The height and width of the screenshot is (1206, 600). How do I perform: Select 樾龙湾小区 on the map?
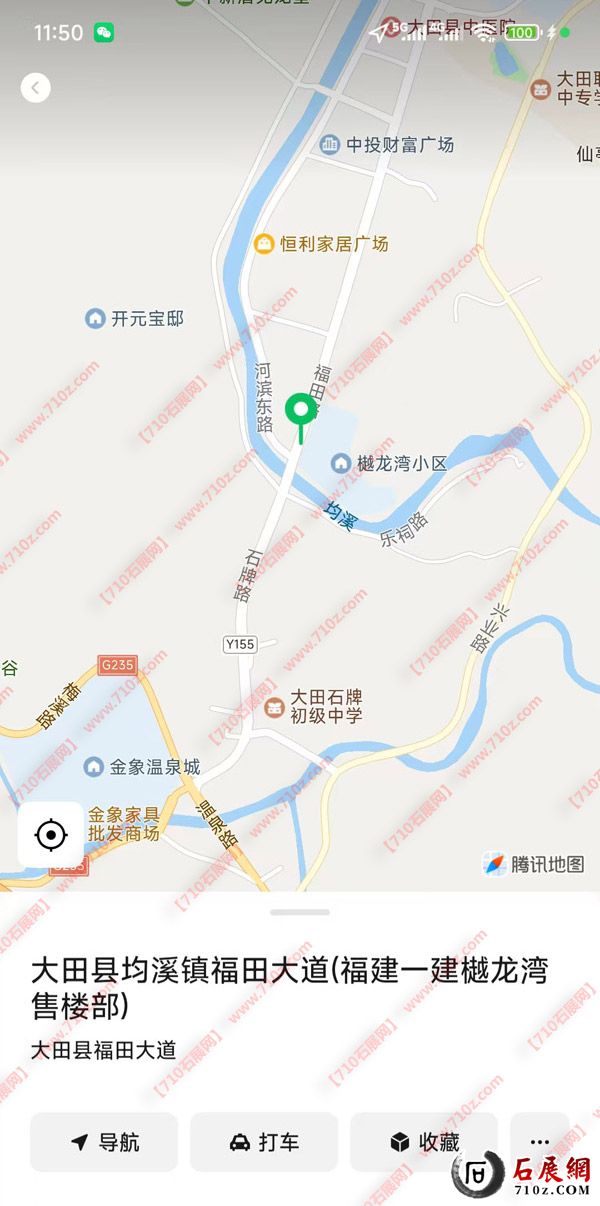(x=390, y=464)
